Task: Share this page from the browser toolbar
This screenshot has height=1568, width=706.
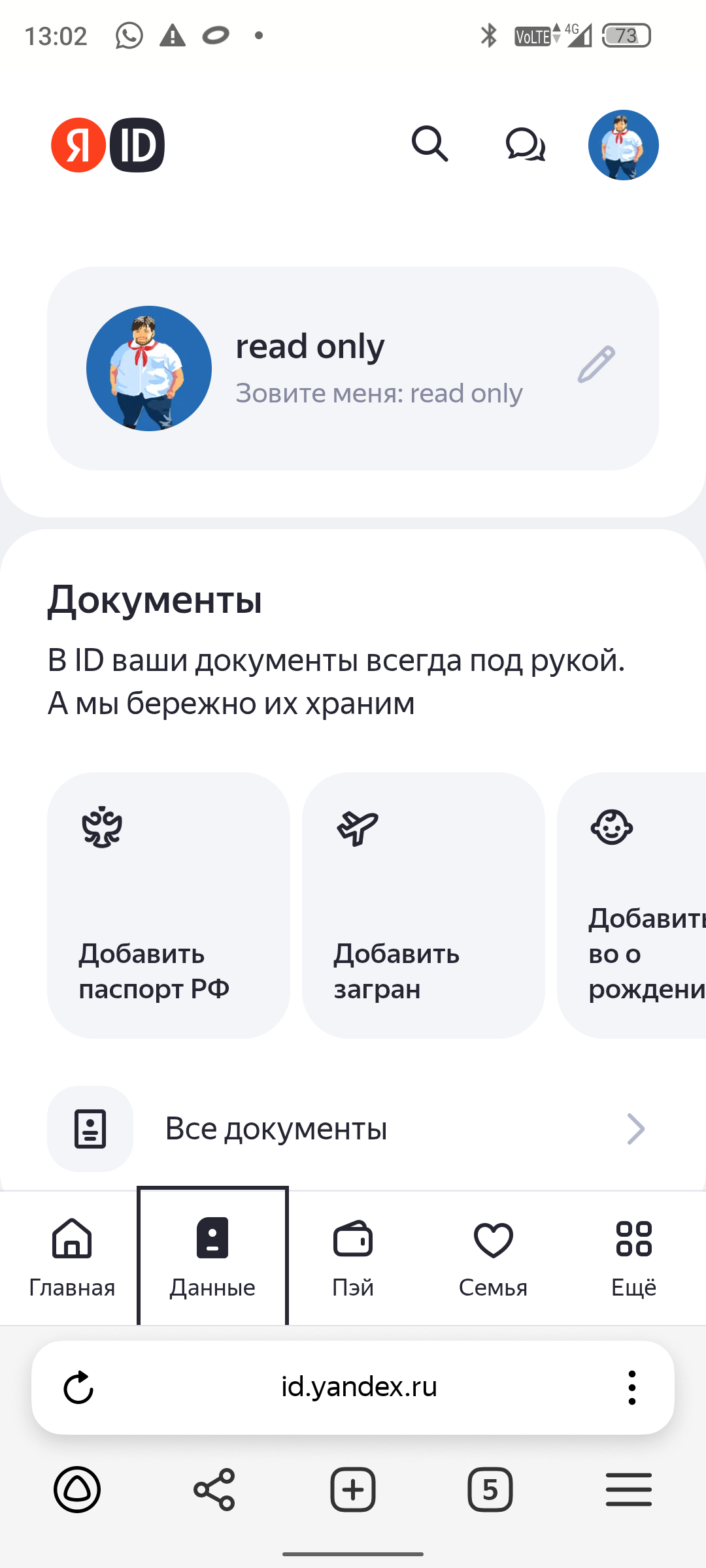Action: 214,1490
